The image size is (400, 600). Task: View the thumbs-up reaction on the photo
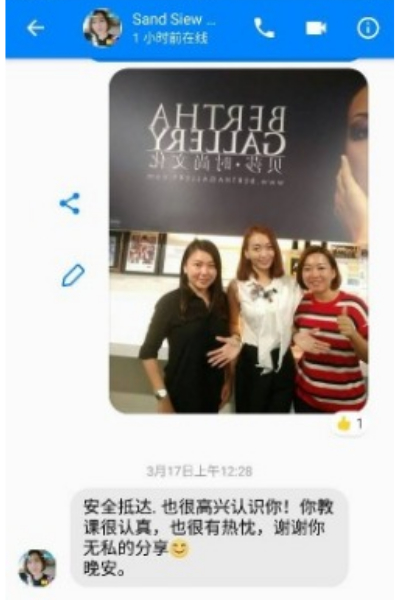349,424
